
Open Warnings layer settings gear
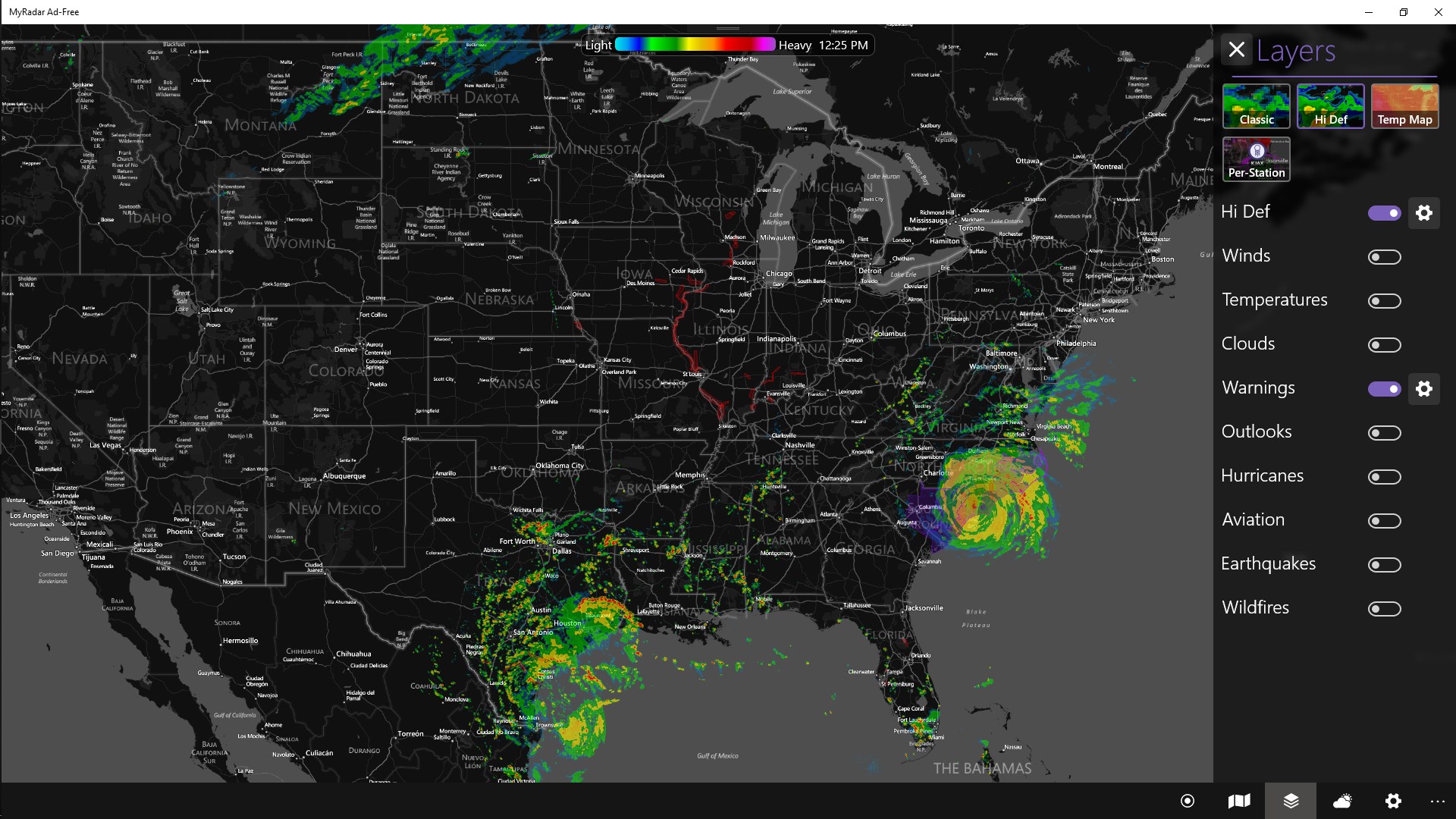pyautogui.click(x=1424, y=389)
